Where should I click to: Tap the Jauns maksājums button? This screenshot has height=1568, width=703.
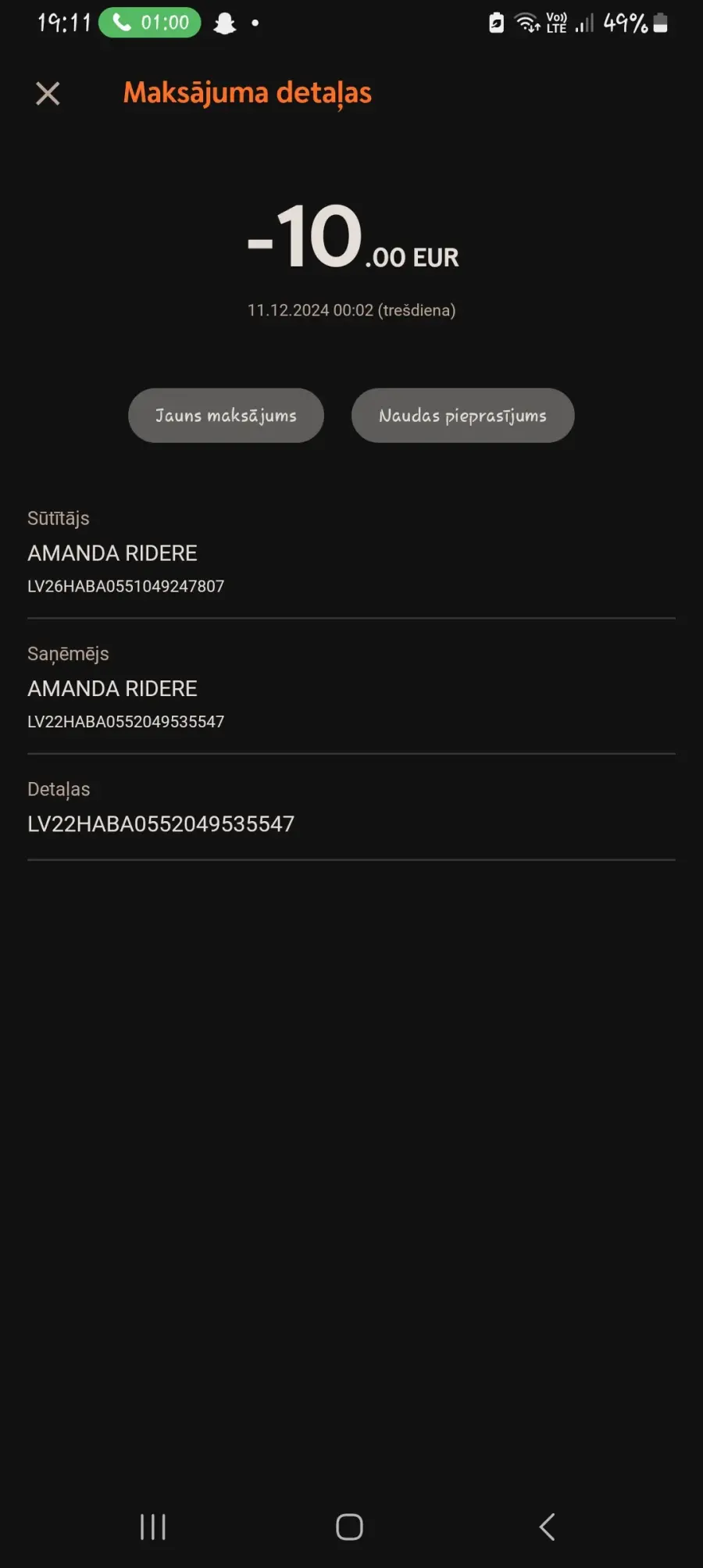[x=226, y=416]
